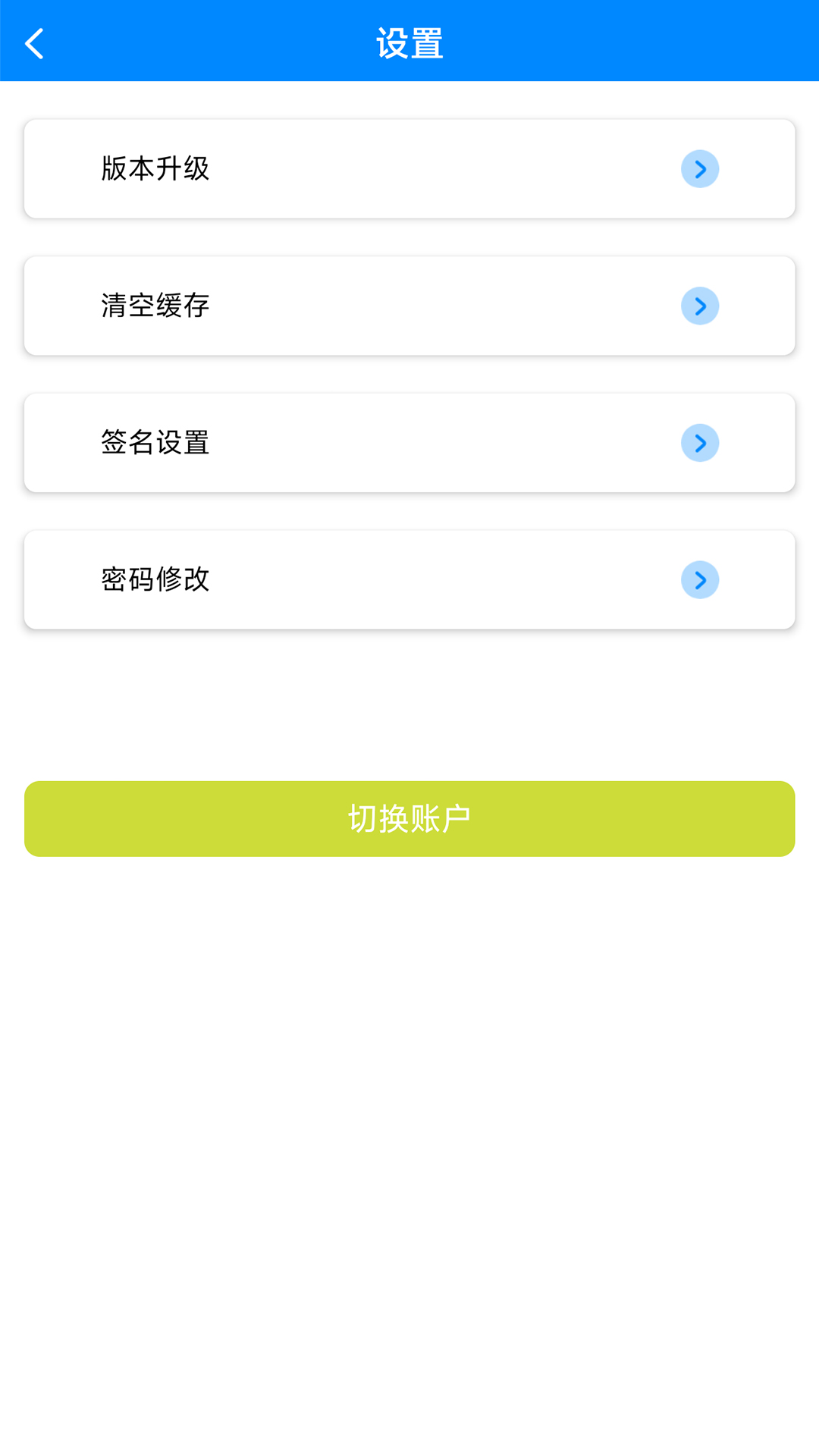Select 清空缓存 to clear cache

pos(409,306)
